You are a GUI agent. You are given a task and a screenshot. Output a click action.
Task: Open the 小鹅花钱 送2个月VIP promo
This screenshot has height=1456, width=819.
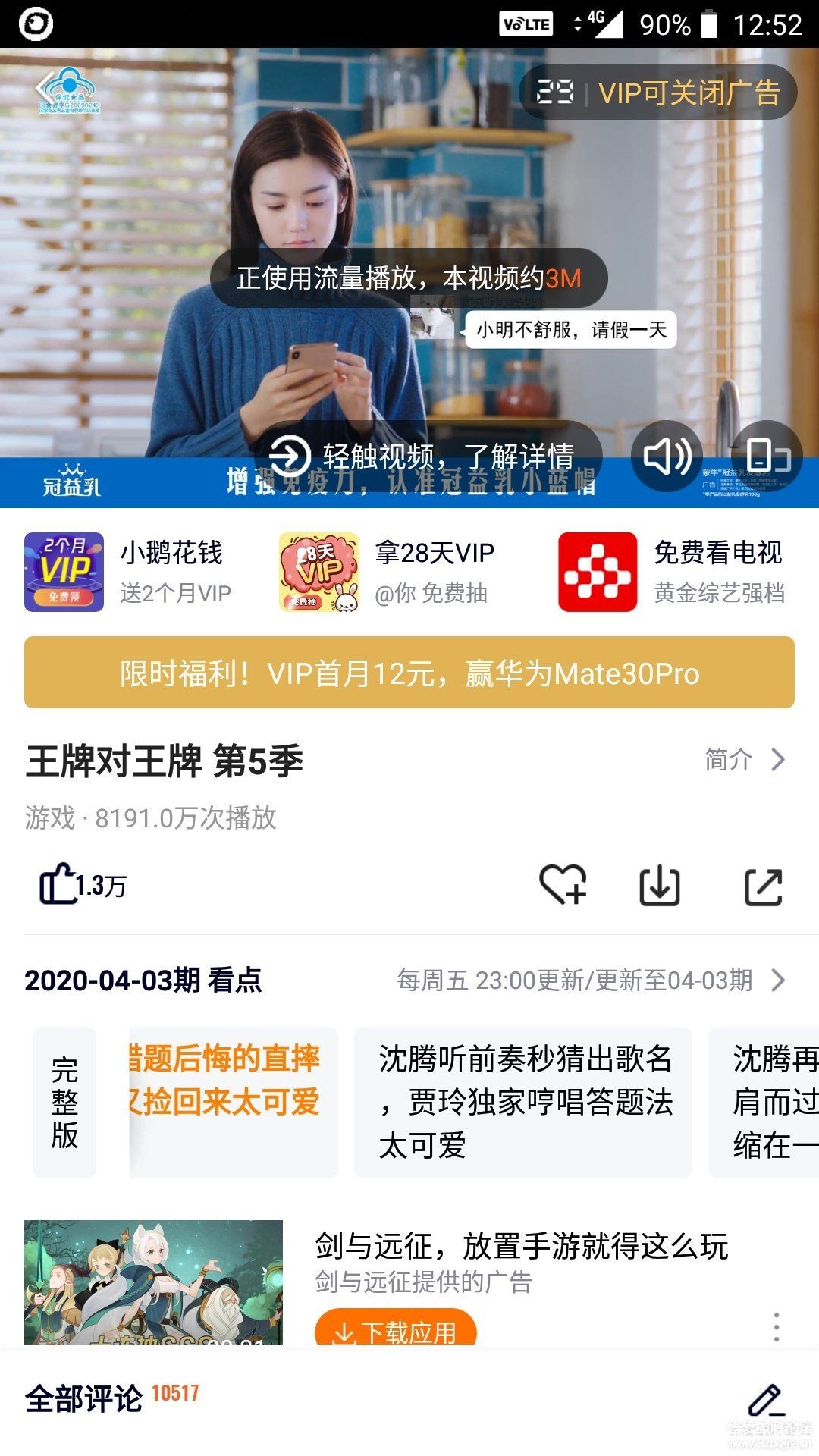(129, 572)
